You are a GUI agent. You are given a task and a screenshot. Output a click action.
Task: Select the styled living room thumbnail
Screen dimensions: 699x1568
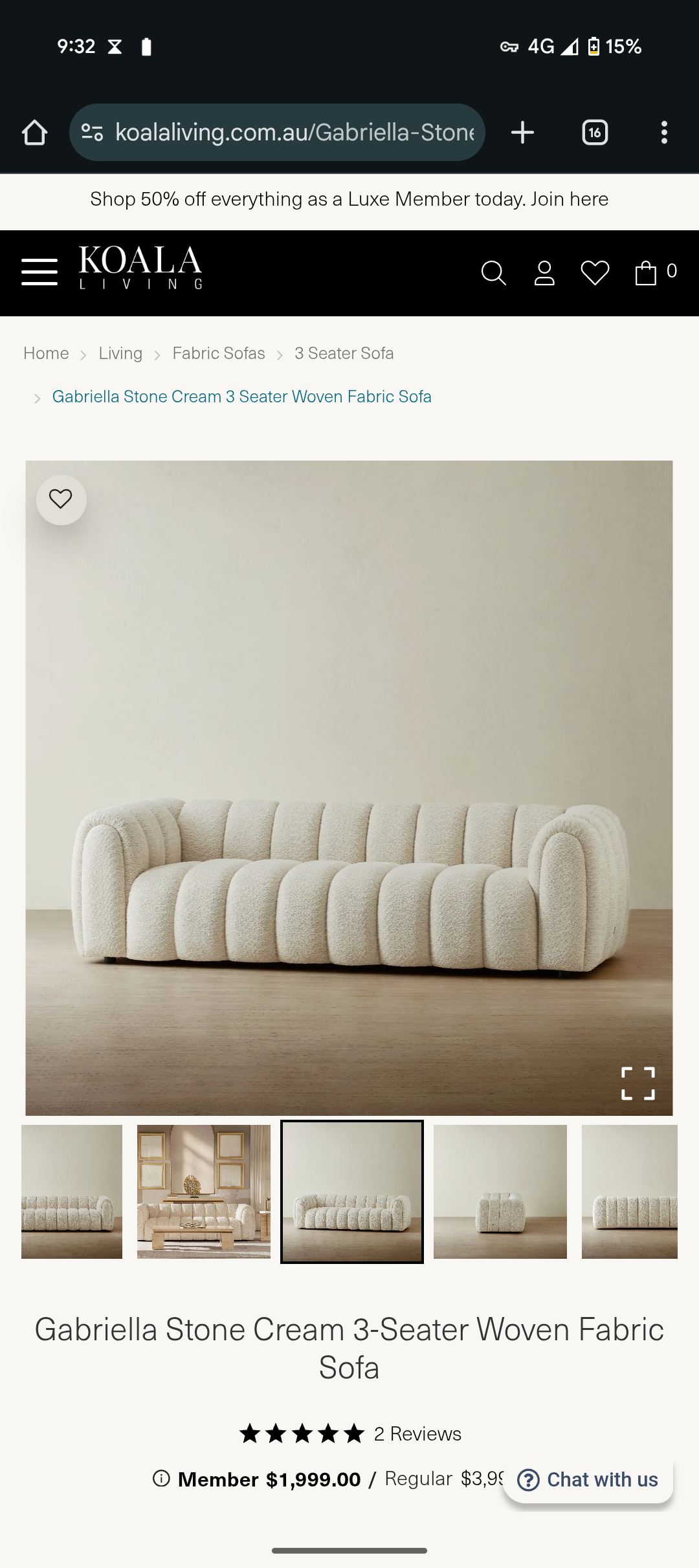pyautogui.click(x=204, y=1192)
